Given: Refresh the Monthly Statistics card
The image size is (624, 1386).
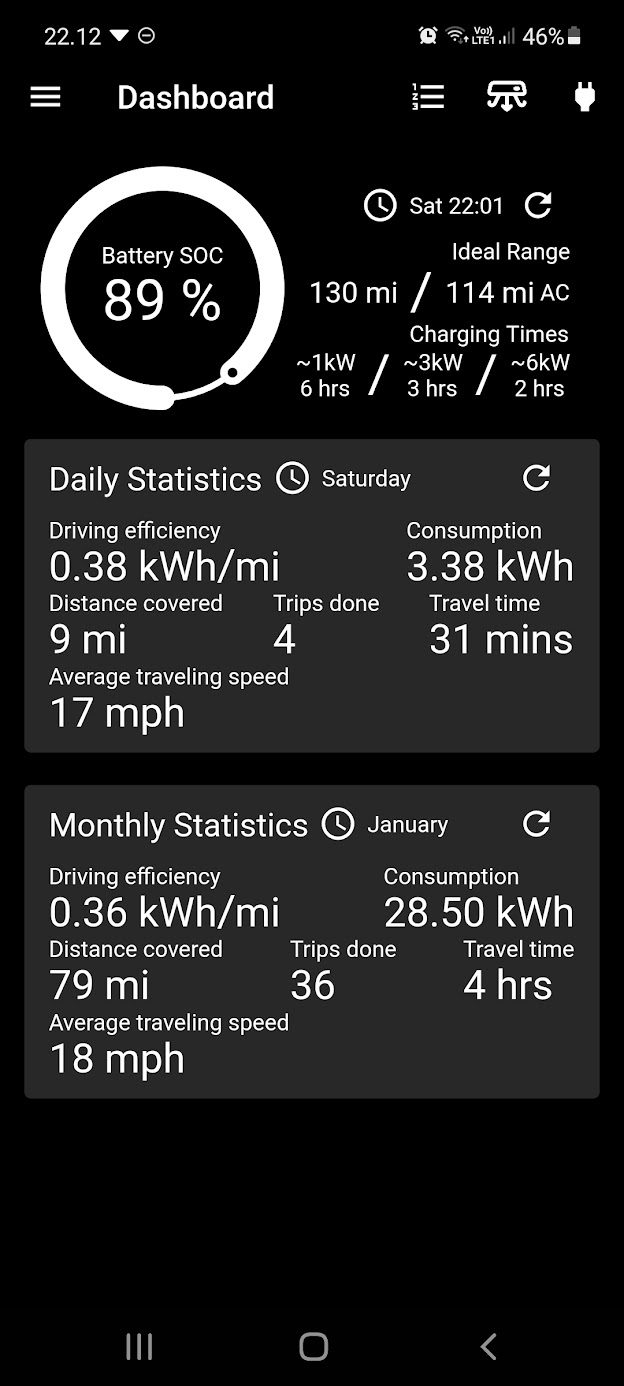Looking at the screenshot, I should (537, 824).
